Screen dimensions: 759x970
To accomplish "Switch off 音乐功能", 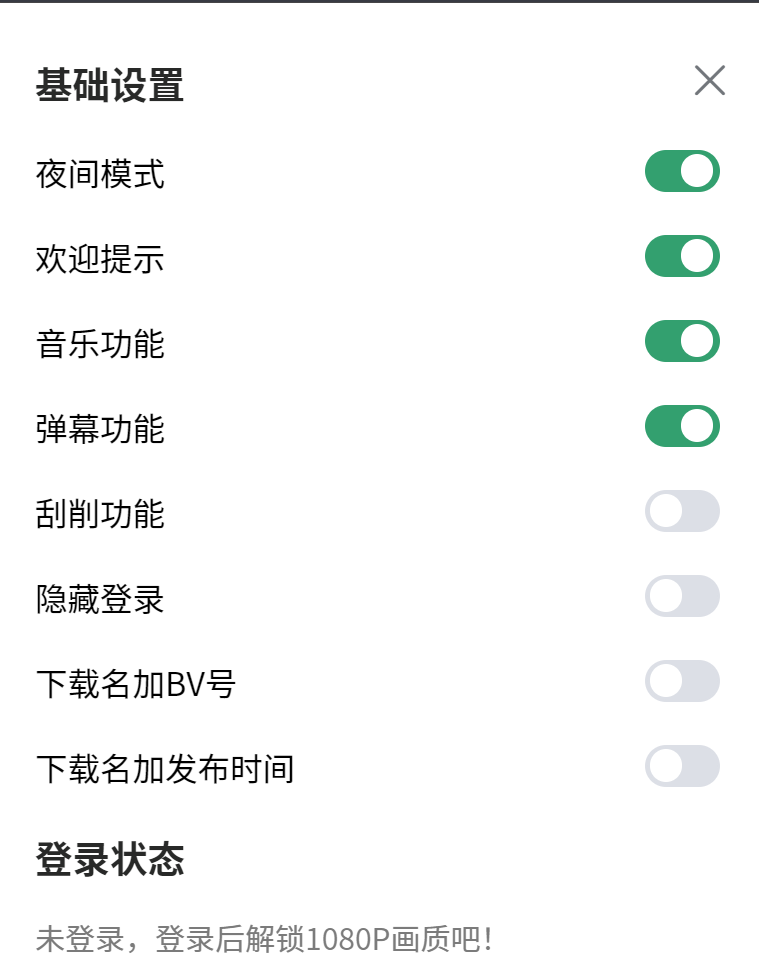I will pos(682,341).
